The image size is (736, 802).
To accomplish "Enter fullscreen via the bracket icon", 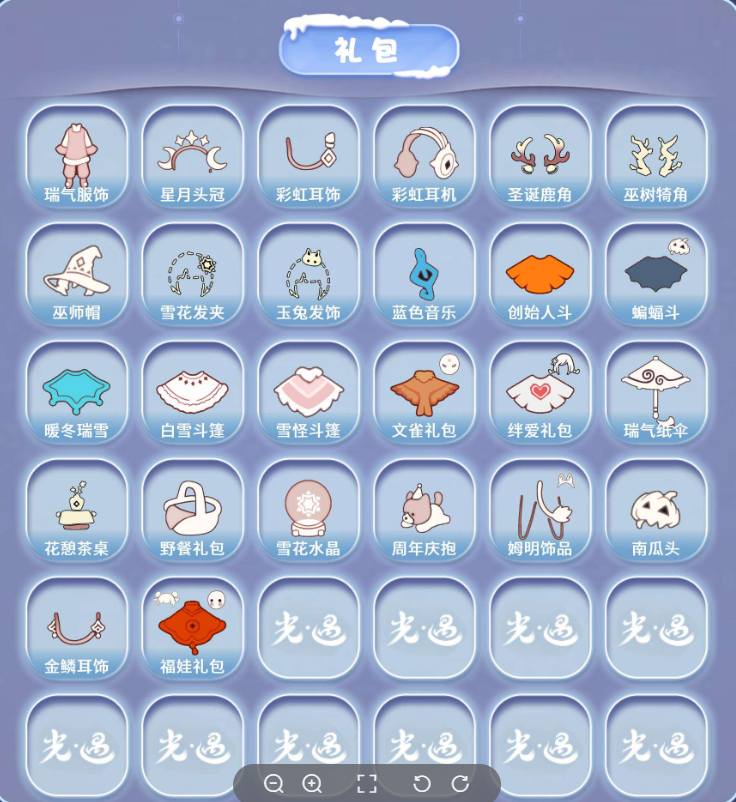I will tap(367, 784).
